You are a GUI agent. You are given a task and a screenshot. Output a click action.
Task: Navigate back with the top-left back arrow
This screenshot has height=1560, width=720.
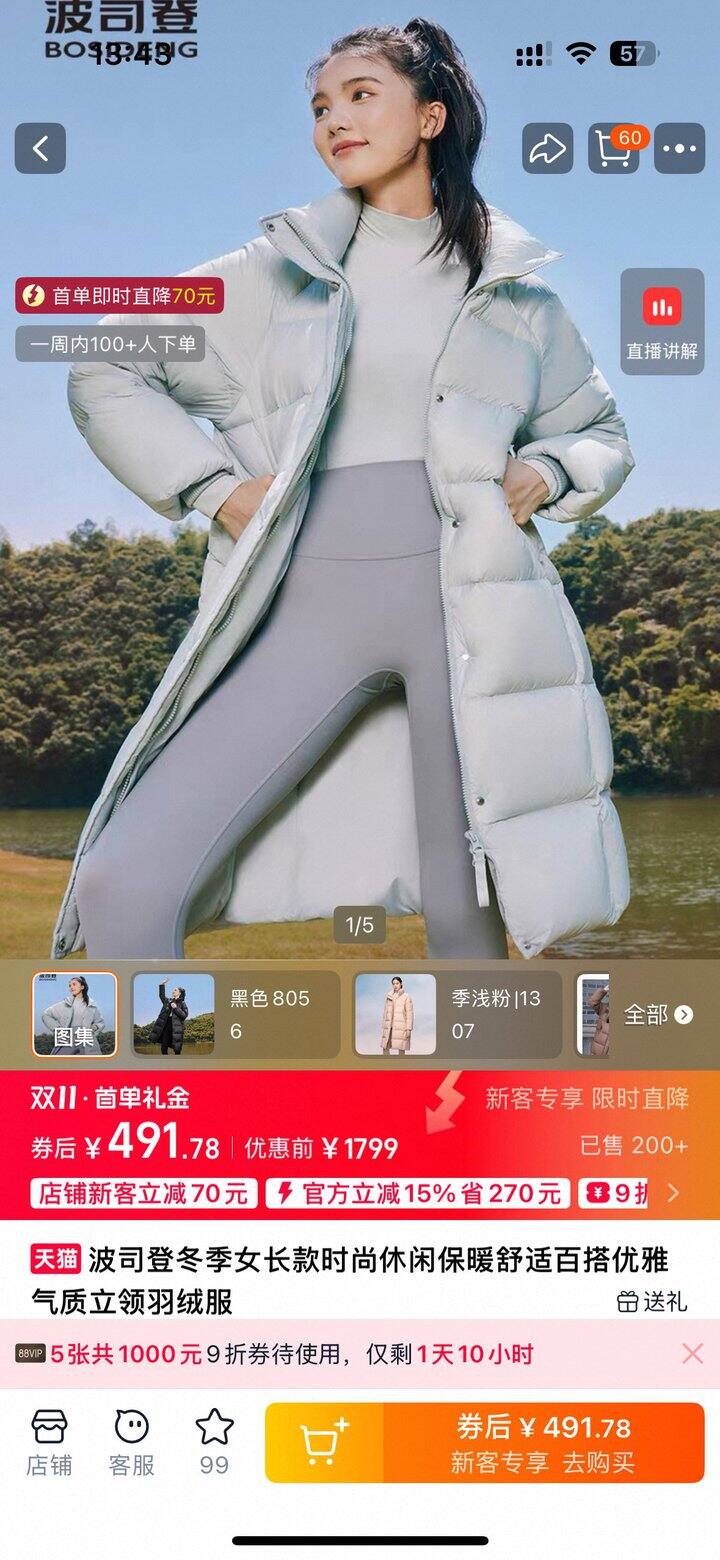40,148
